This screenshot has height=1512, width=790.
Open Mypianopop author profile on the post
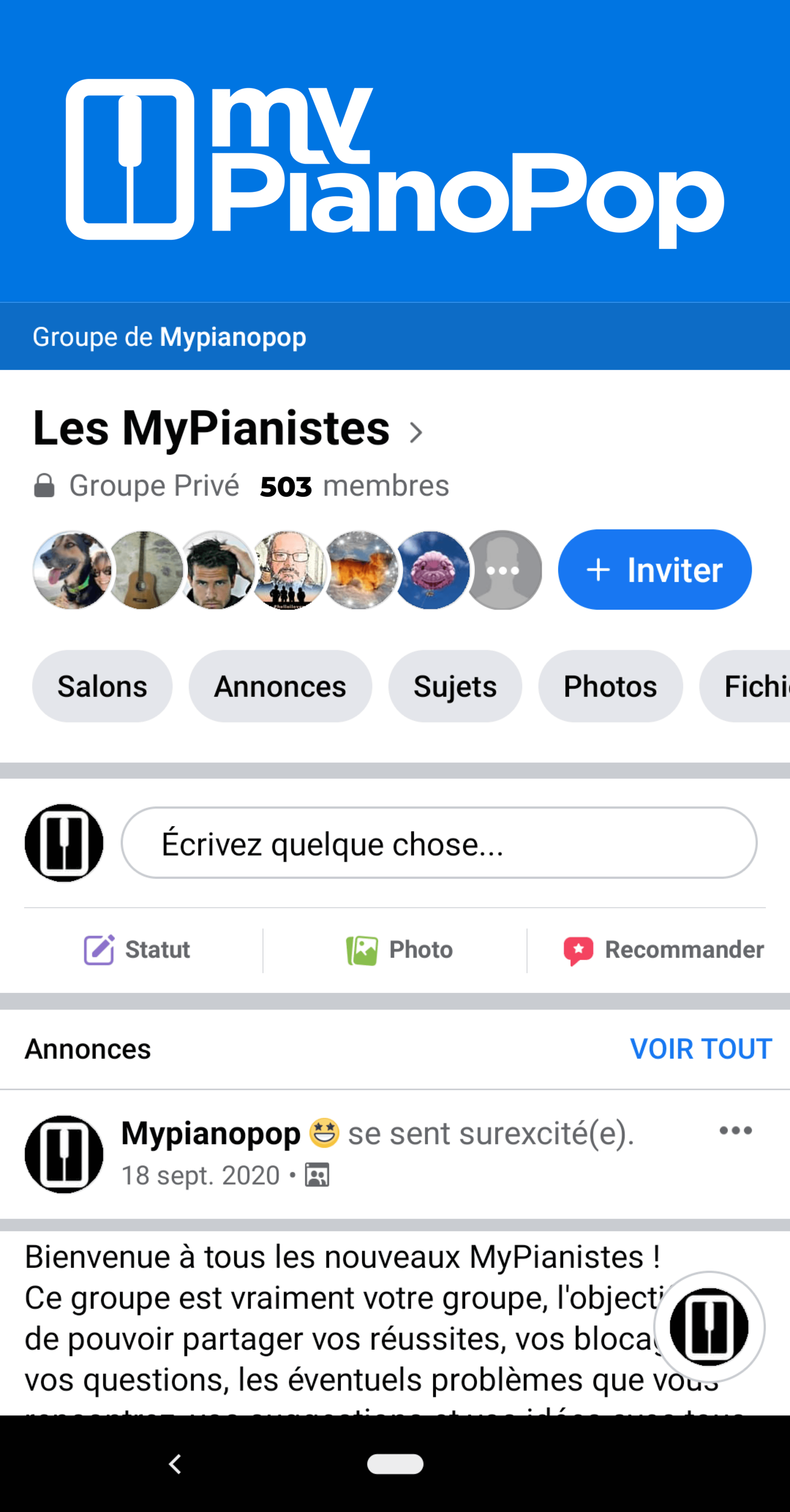211,1133
